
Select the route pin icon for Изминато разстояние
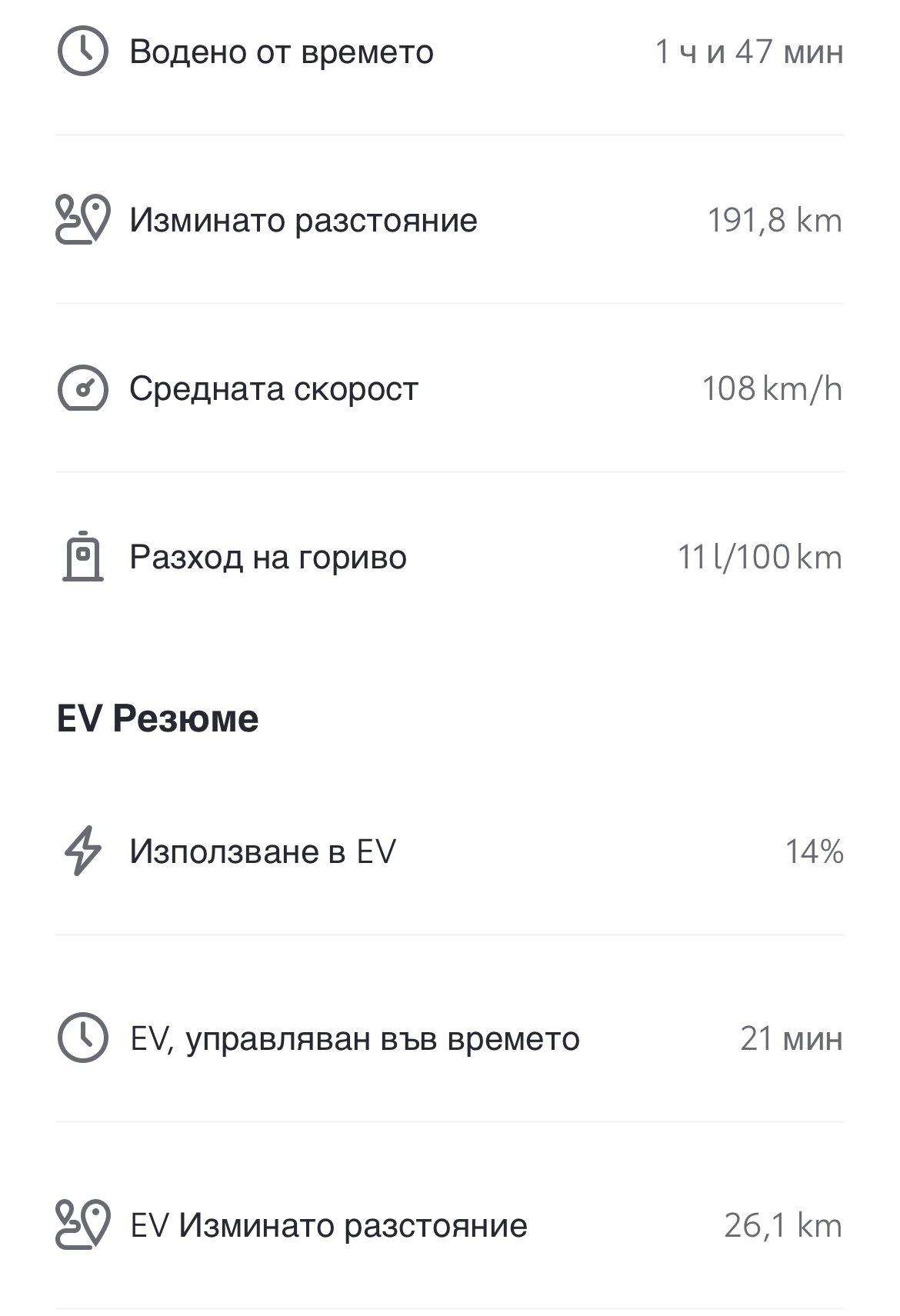point(82,220)
